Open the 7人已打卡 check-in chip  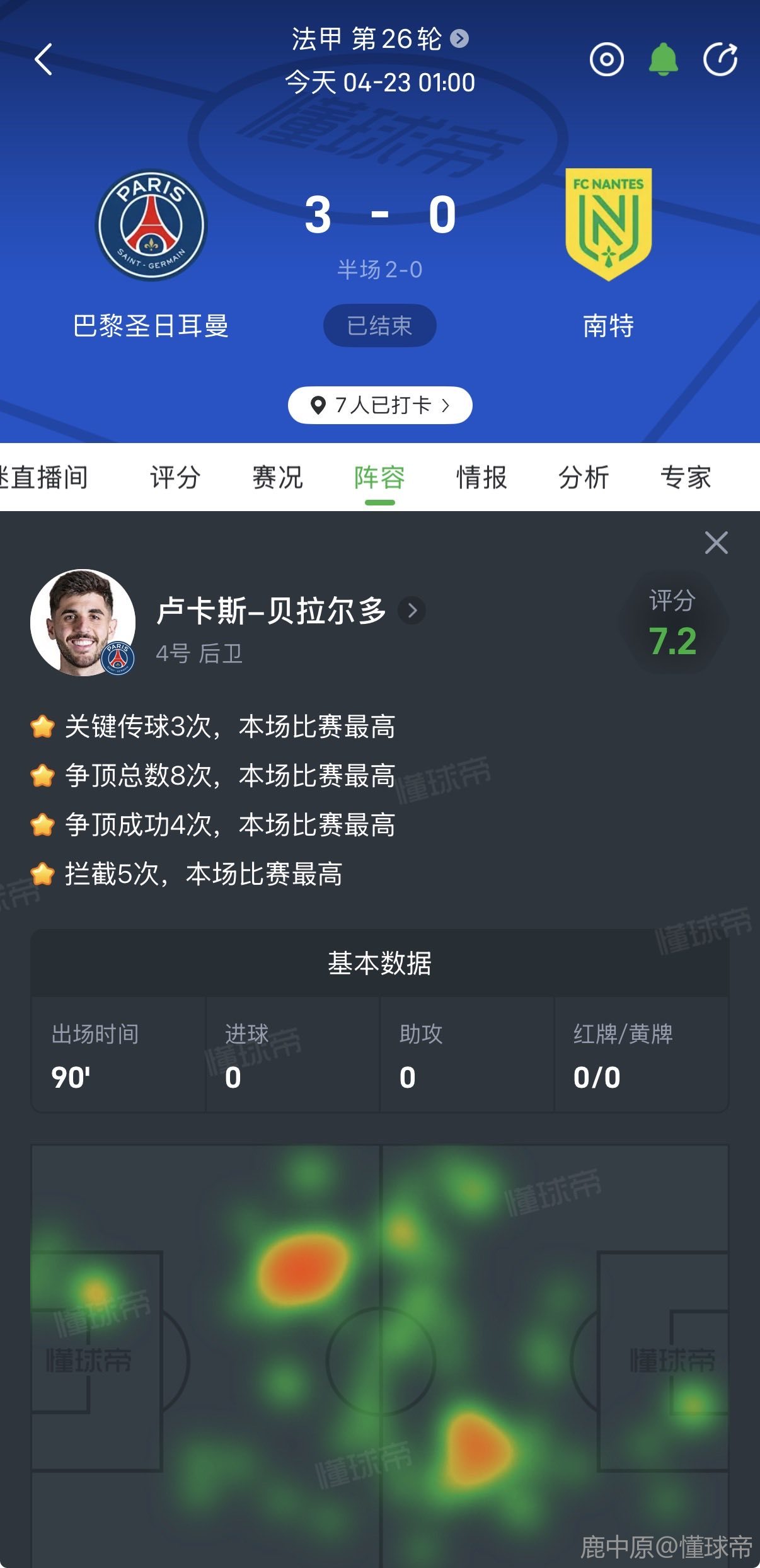pos(380,405)
